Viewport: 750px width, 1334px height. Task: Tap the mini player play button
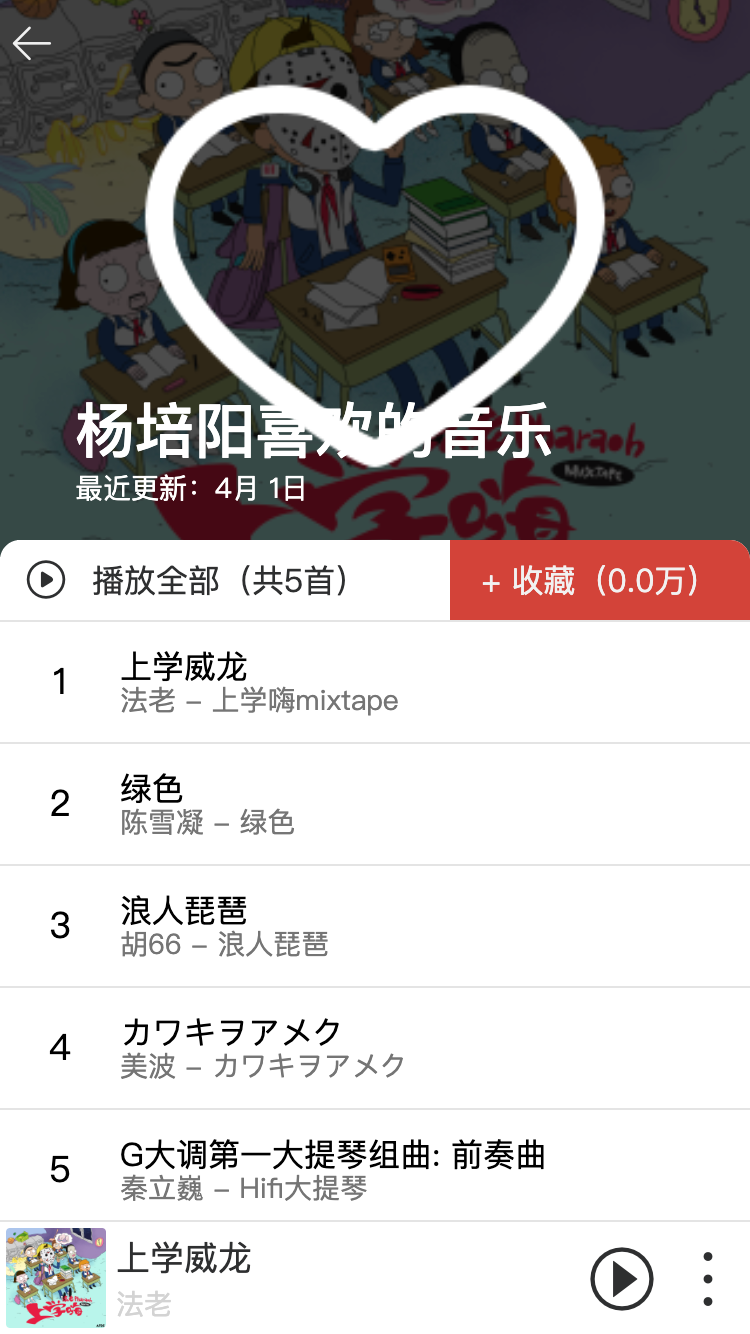(622, 1278)
